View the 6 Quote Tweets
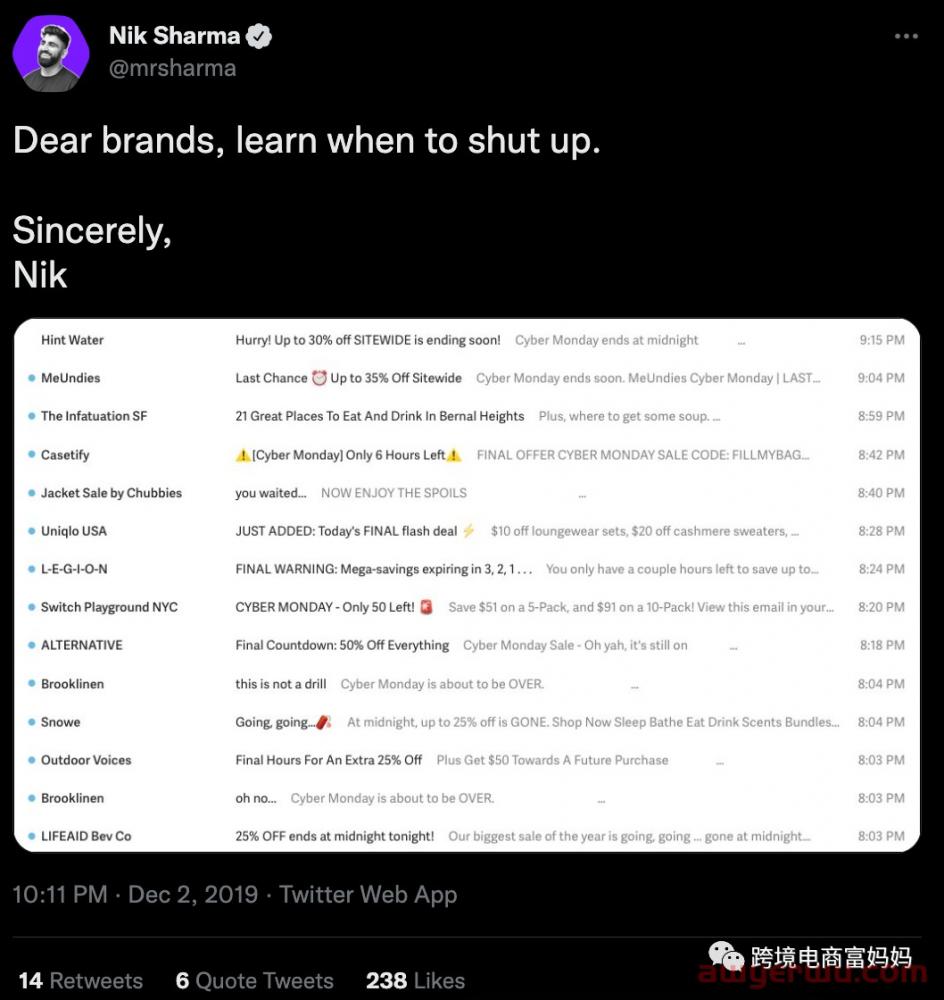Viewport: 944px width, 1000px height. tap(255, 981)
